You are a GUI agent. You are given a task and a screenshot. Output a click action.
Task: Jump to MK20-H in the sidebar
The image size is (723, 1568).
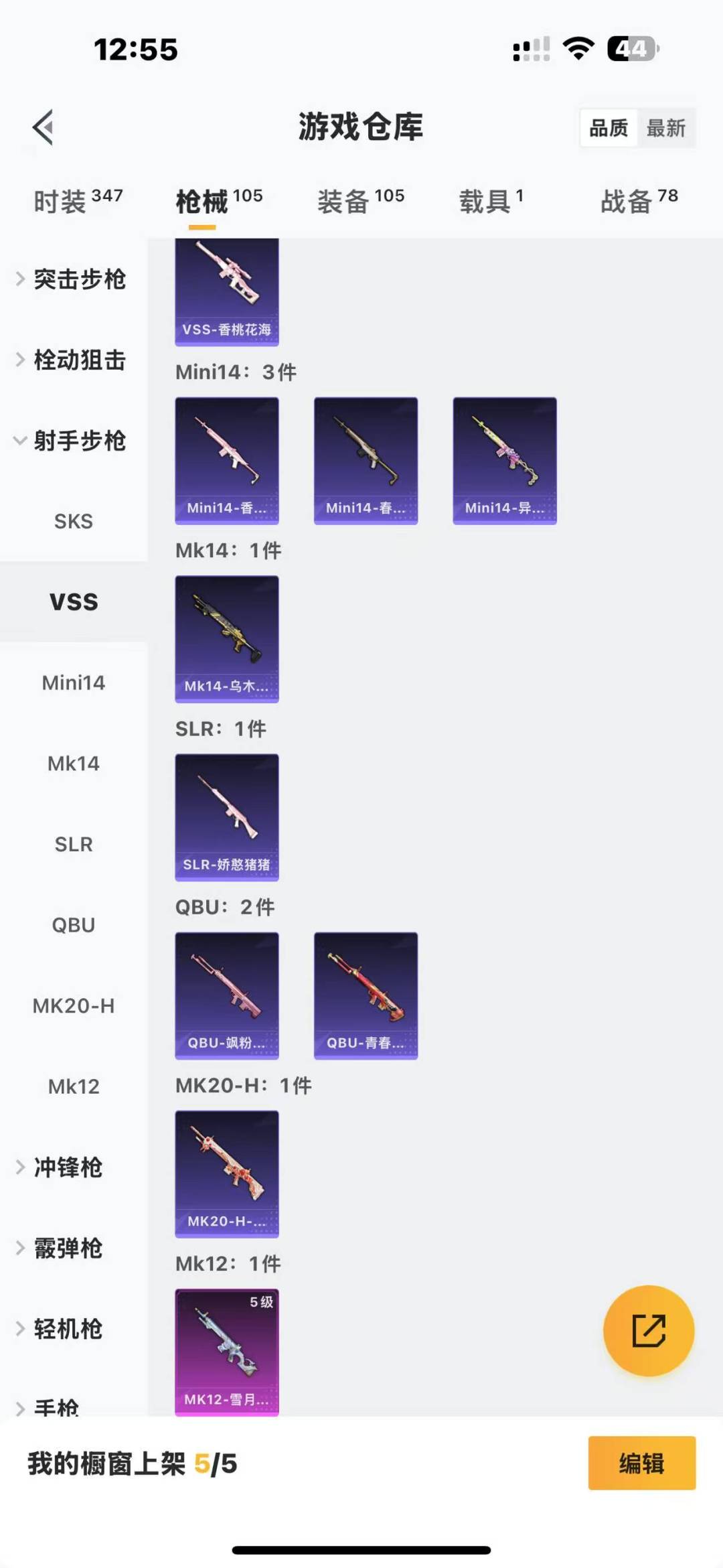click(74, 1005)
